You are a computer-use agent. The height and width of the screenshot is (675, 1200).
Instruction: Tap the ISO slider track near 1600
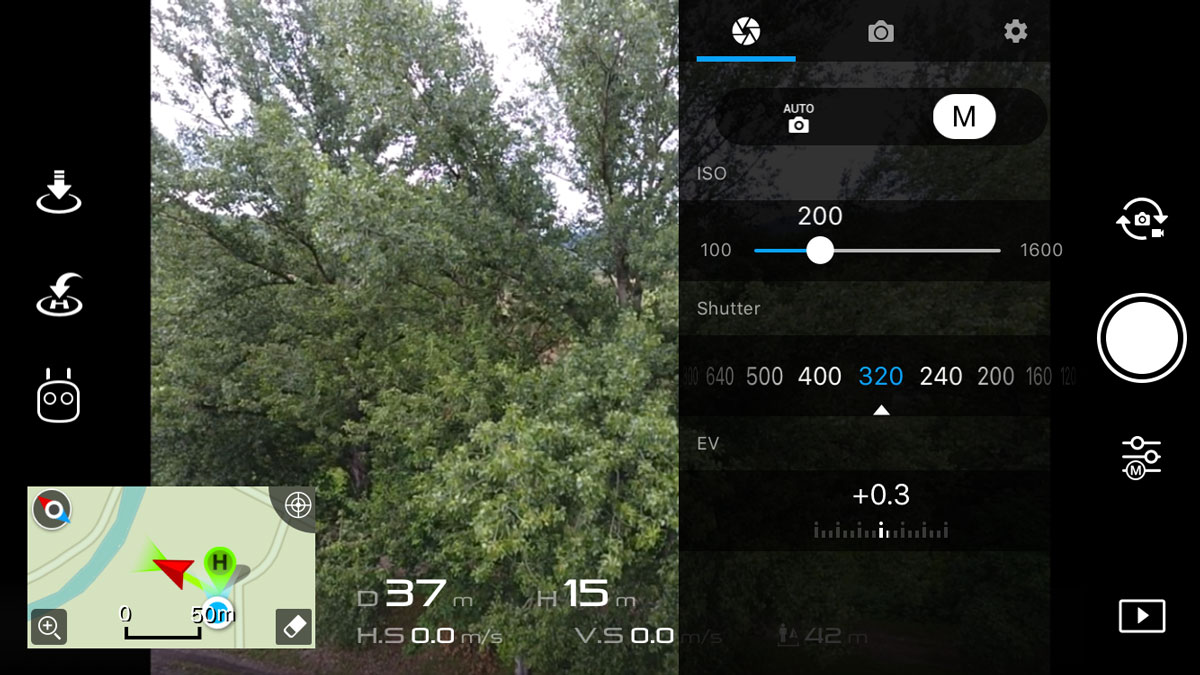(x=990, y=250)
